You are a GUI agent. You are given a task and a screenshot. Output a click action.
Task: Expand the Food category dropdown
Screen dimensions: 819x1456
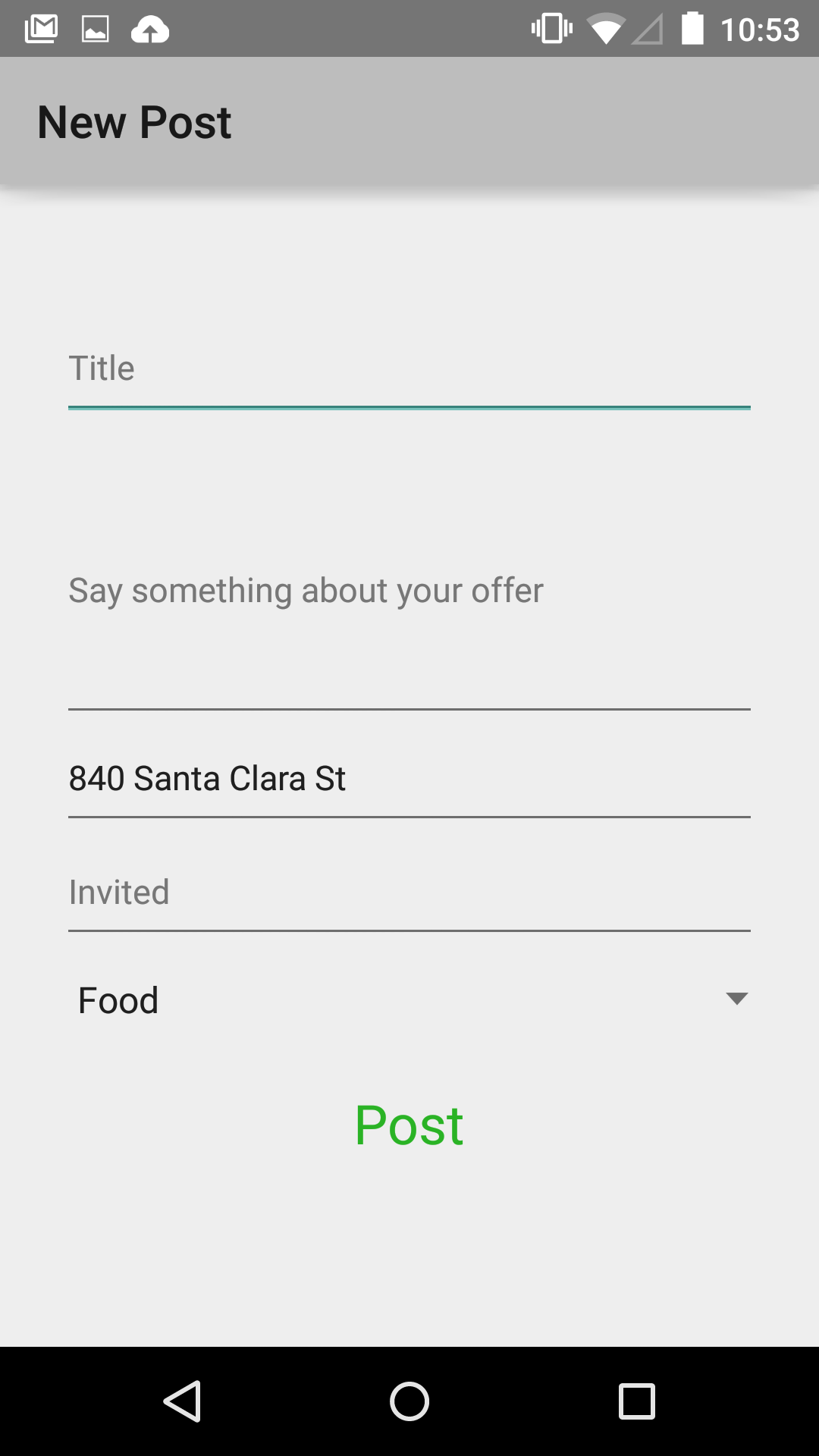point(409,999)
